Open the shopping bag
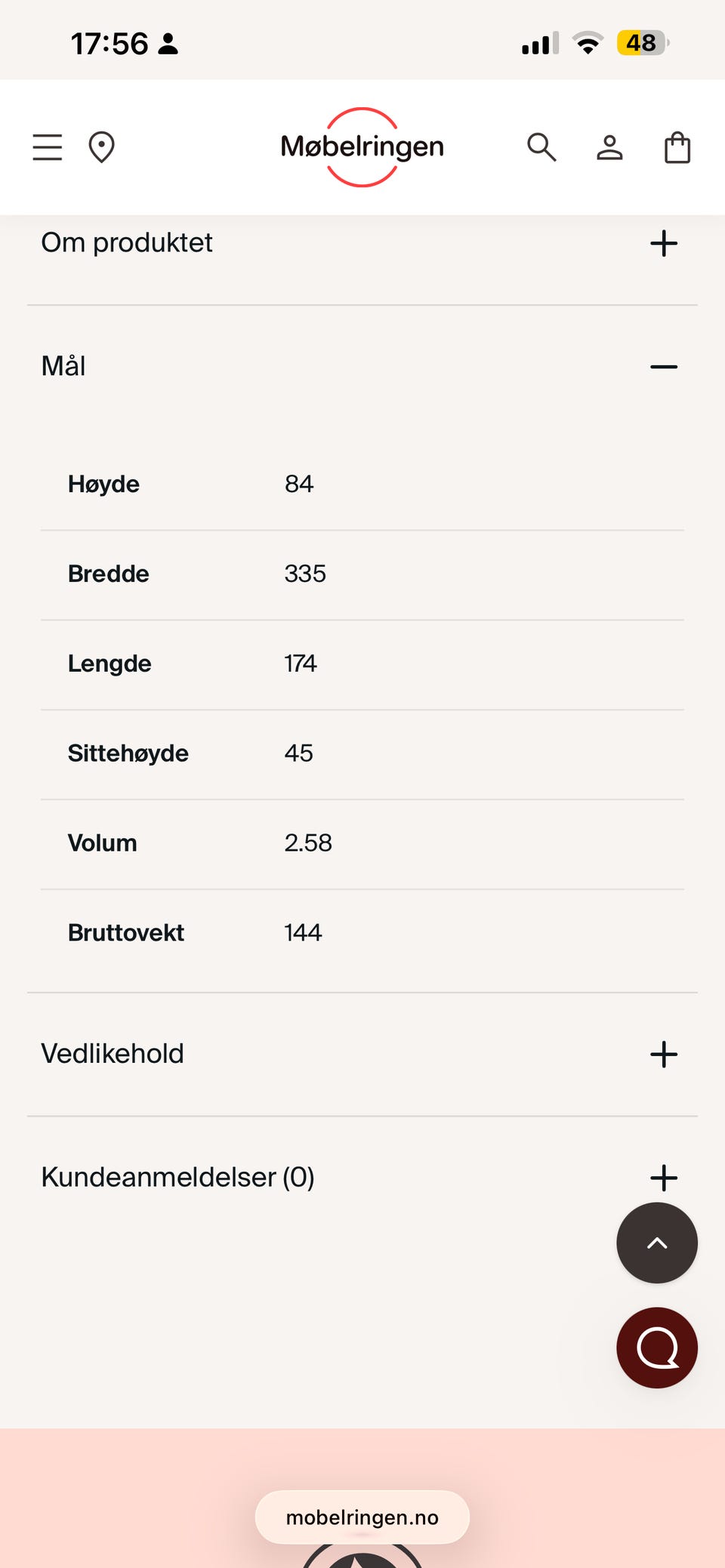 pos(677,147)
